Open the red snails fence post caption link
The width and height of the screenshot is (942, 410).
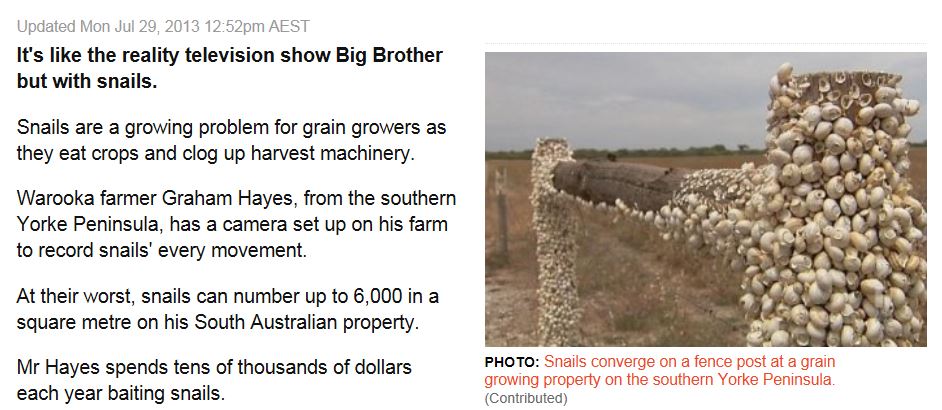[689, 370]
